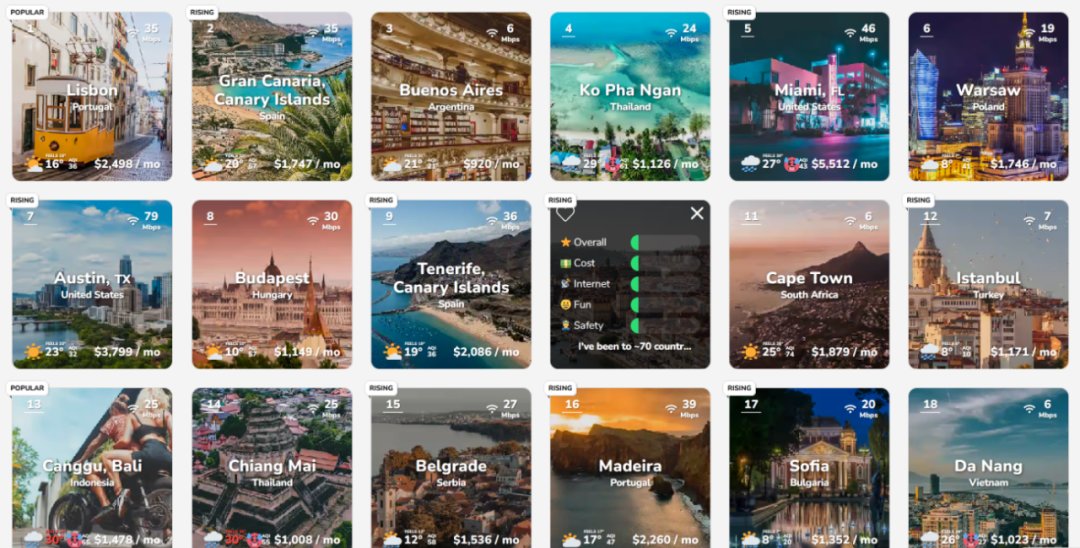Open the Lisbon, Portugal city card
1080x548 pixels.
[x=92, y=97]
